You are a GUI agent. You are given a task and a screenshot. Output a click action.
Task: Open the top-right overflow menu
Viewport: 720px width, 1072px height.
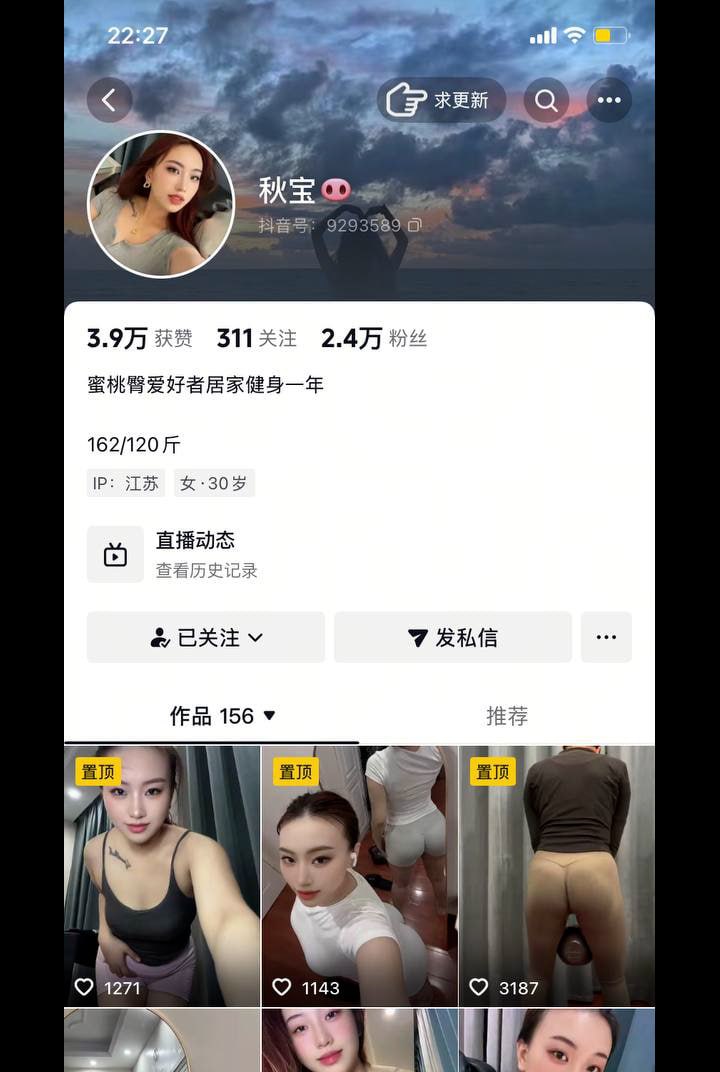[x=609, y=100]
